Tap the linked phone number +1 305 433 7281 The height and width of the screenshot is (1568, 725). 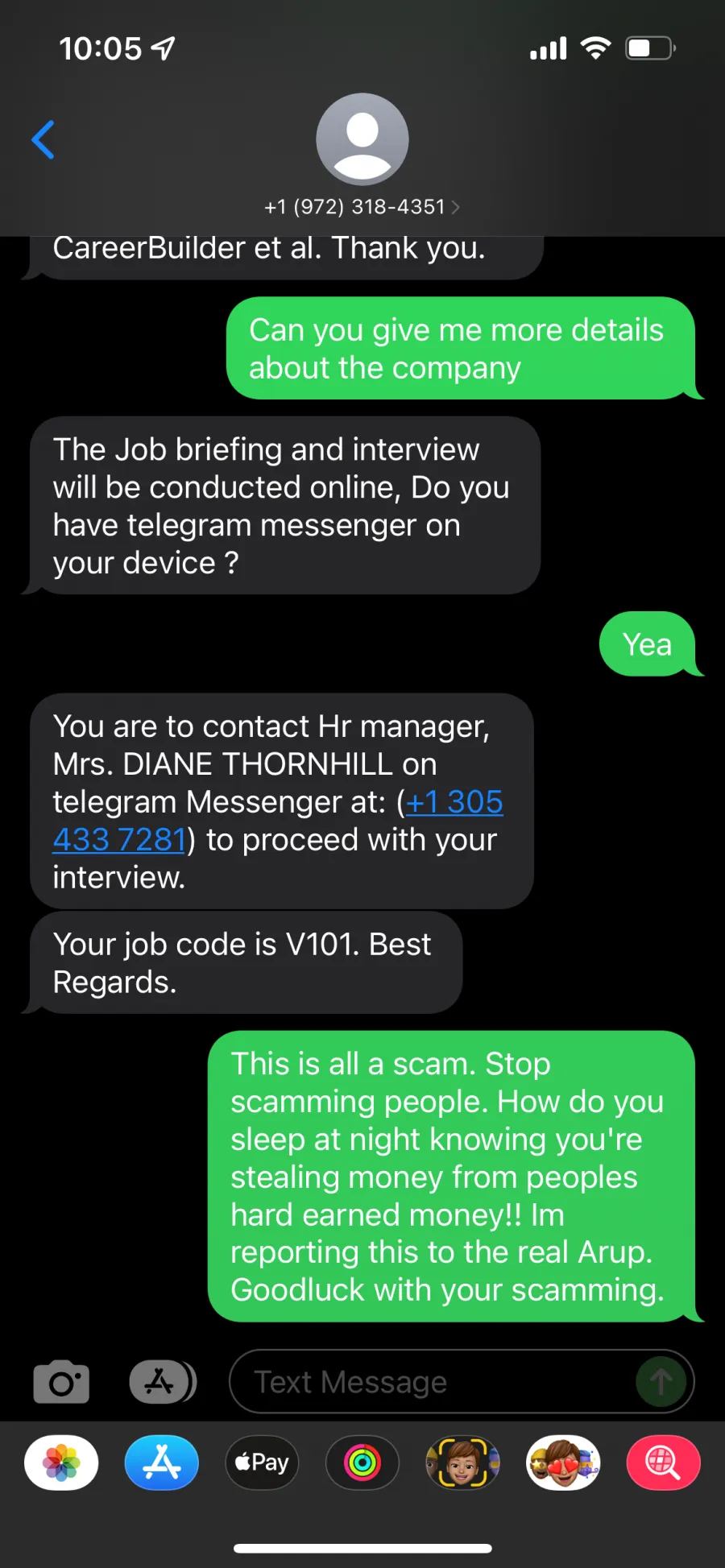278,821
